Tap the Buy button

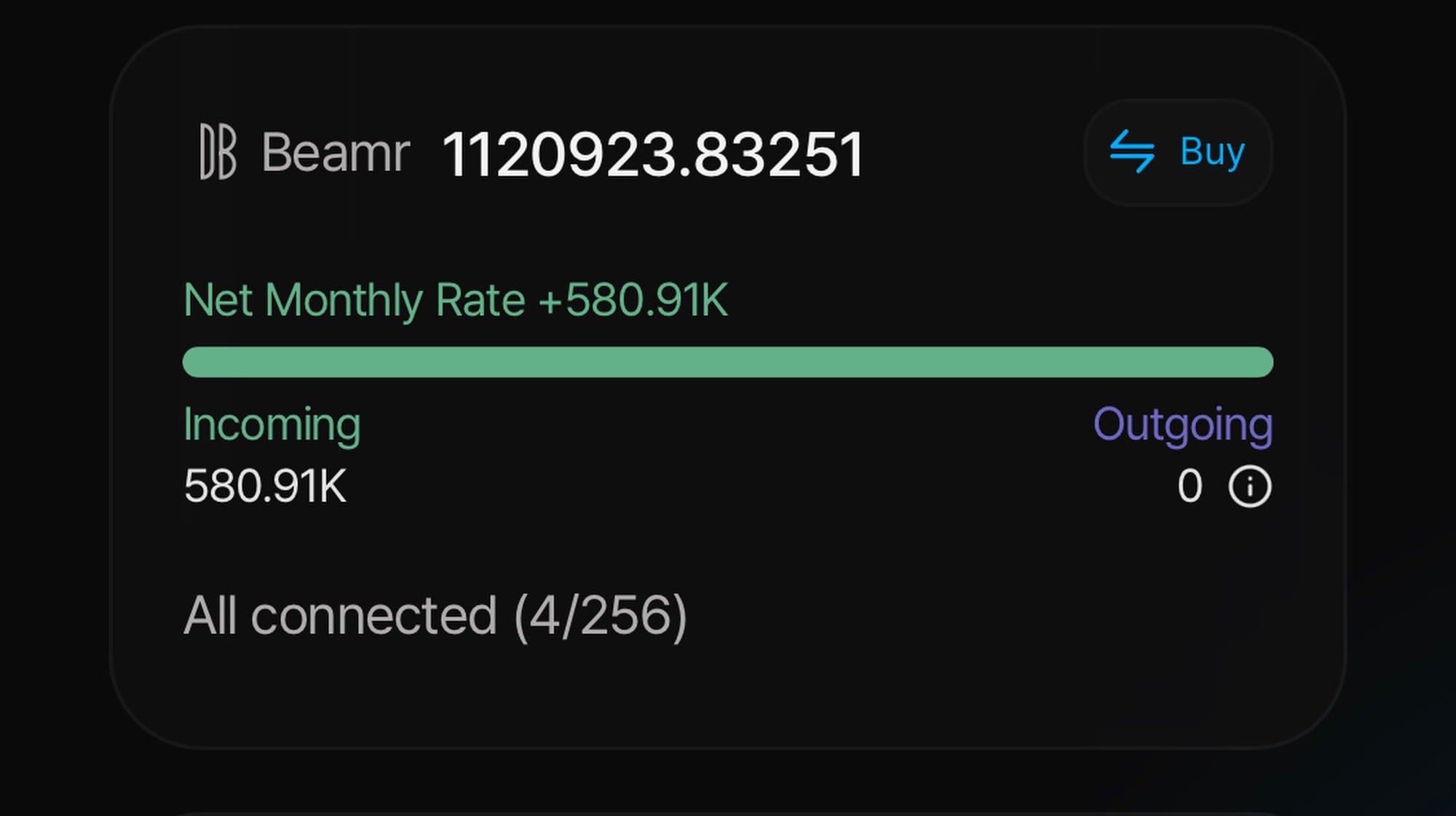[1178, 152]
